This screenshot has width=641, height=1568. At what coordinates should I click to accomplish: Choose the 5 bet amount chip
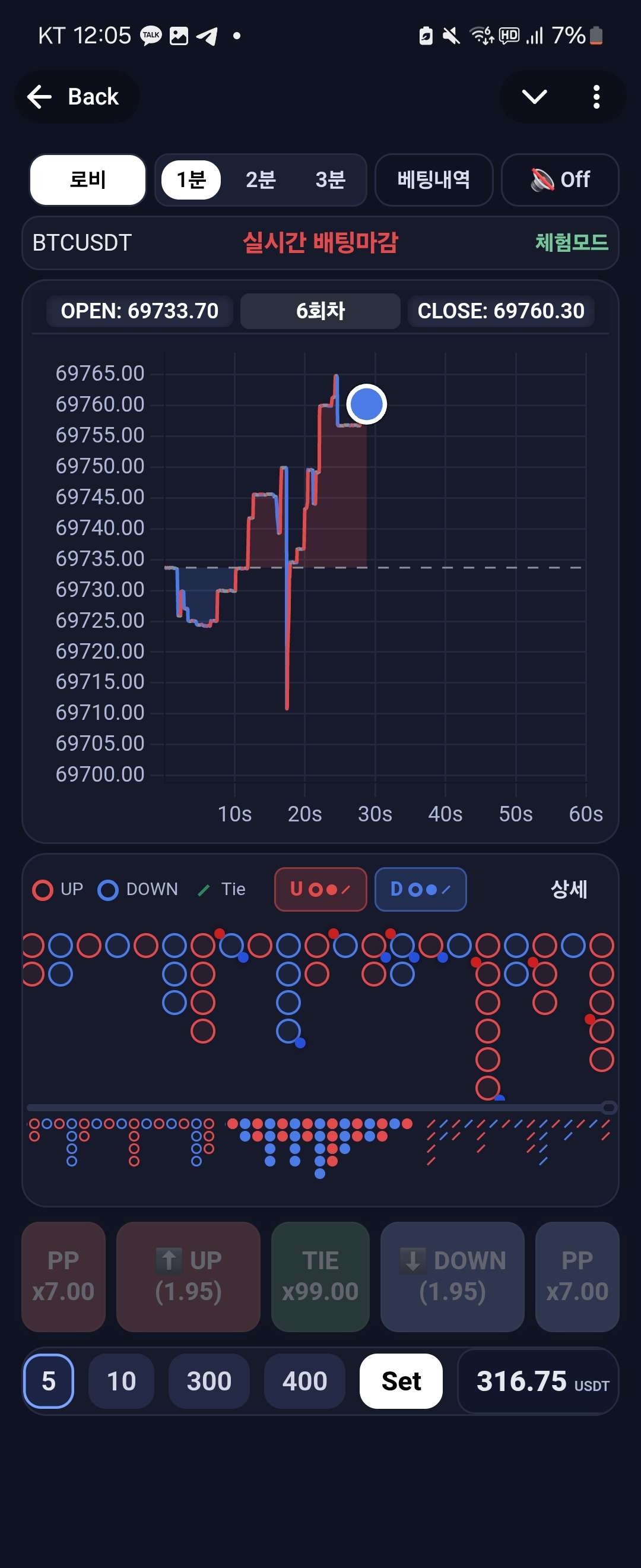point(49,1381)
